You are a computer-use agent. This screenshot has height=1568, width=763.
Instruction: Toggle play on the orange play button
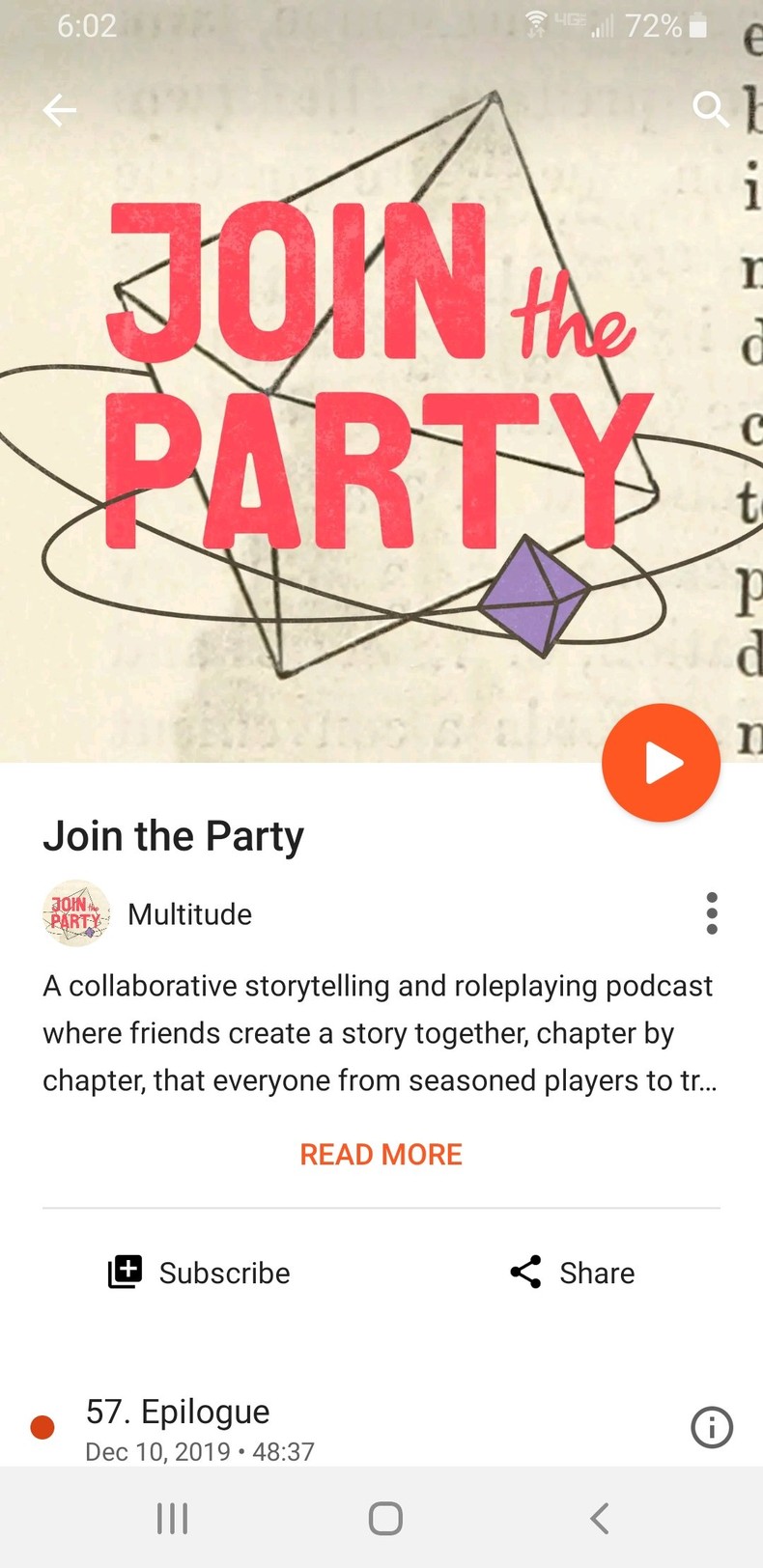[x=661, y=762]
